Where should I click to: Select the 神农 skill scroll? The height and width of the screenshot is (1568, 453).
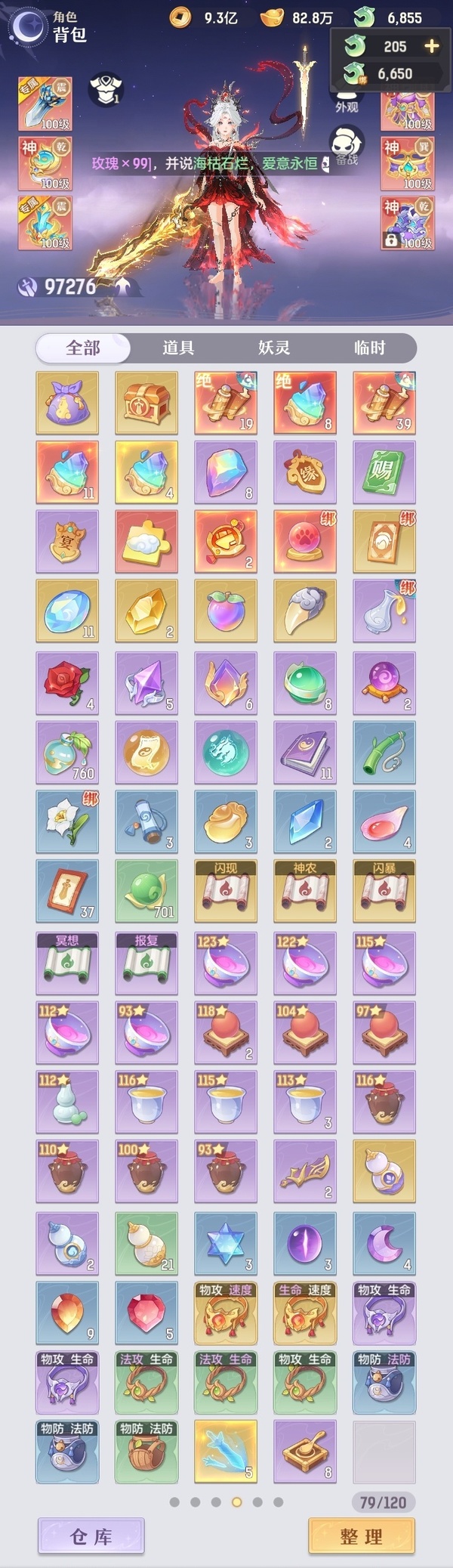click(x=305, y=891)
